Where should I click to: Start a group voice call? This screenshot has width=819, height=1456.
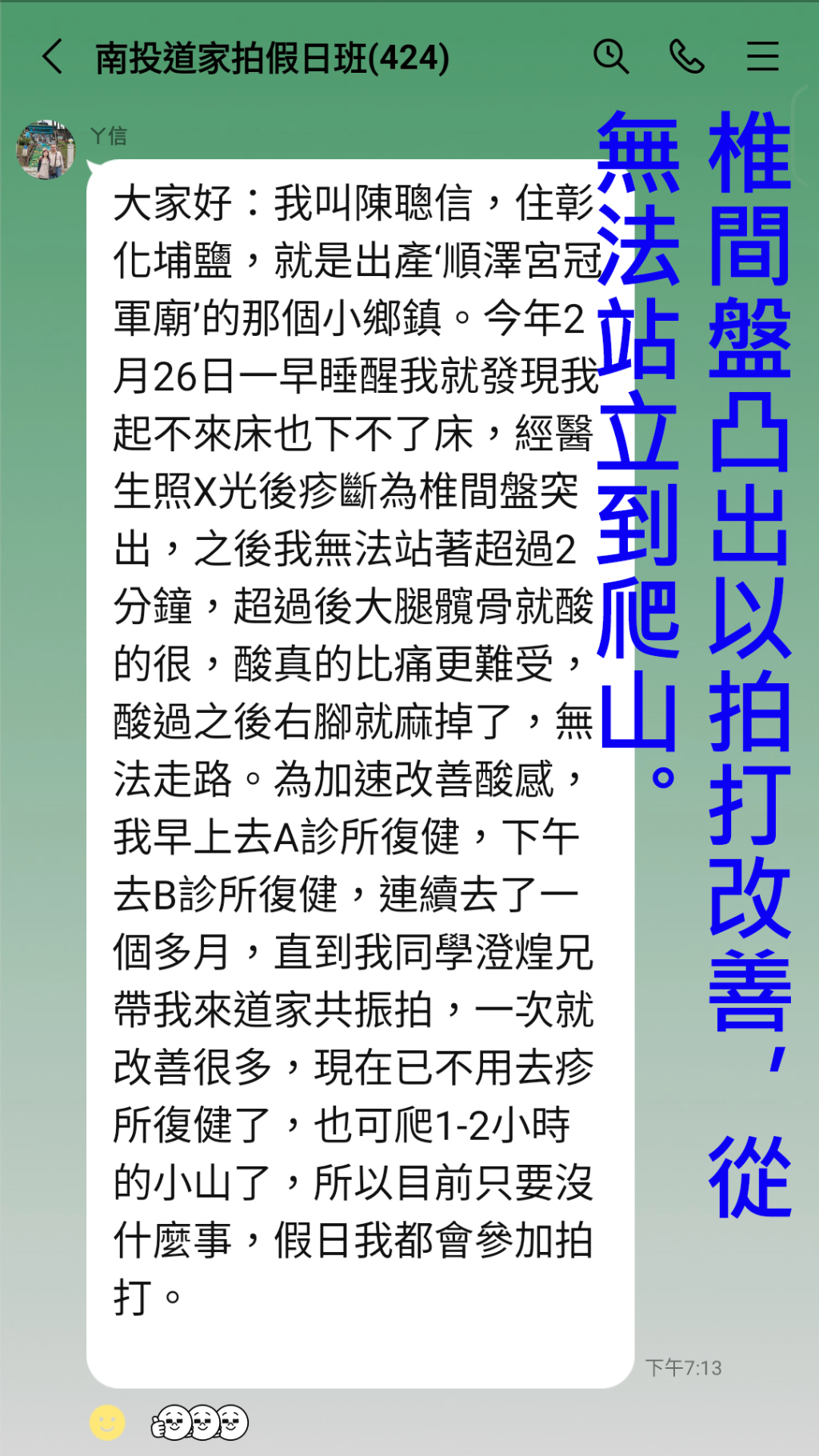pyautogui.click(x=686, y=57)
